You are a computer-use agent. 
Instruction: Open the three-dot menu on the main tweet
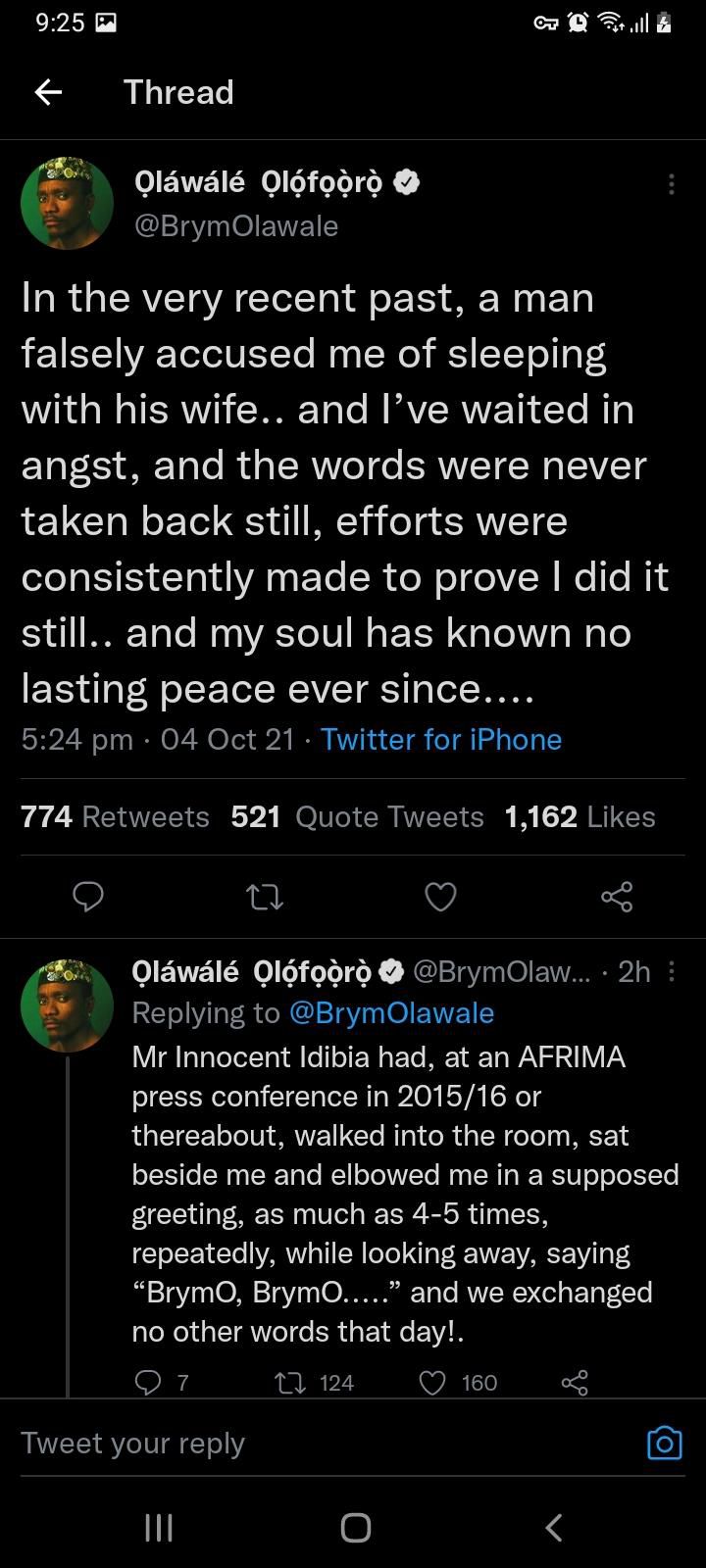click(673, 182)
